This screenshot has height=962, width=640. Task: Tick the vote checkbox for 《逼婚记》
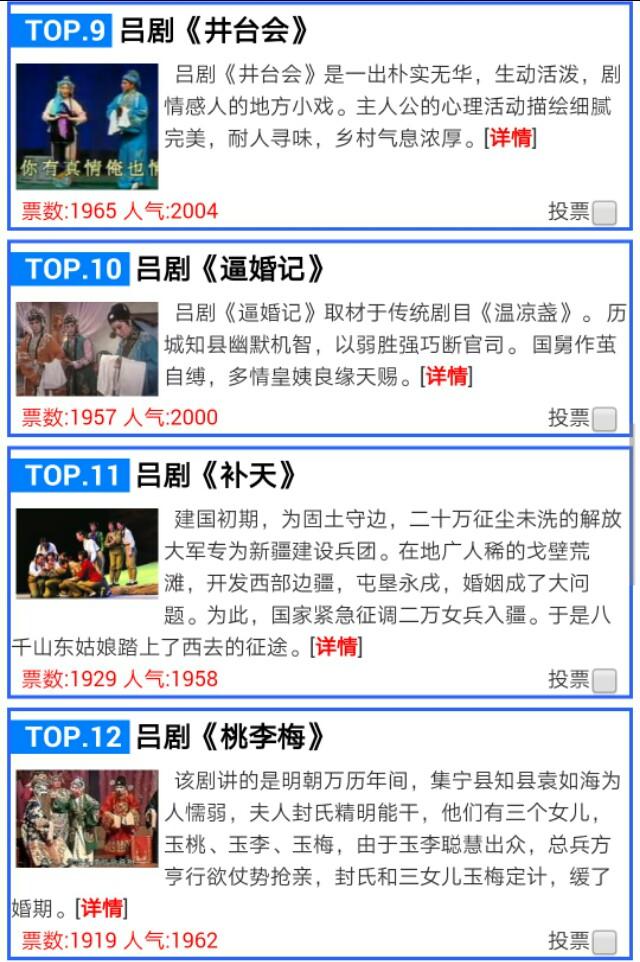[604, 419]
